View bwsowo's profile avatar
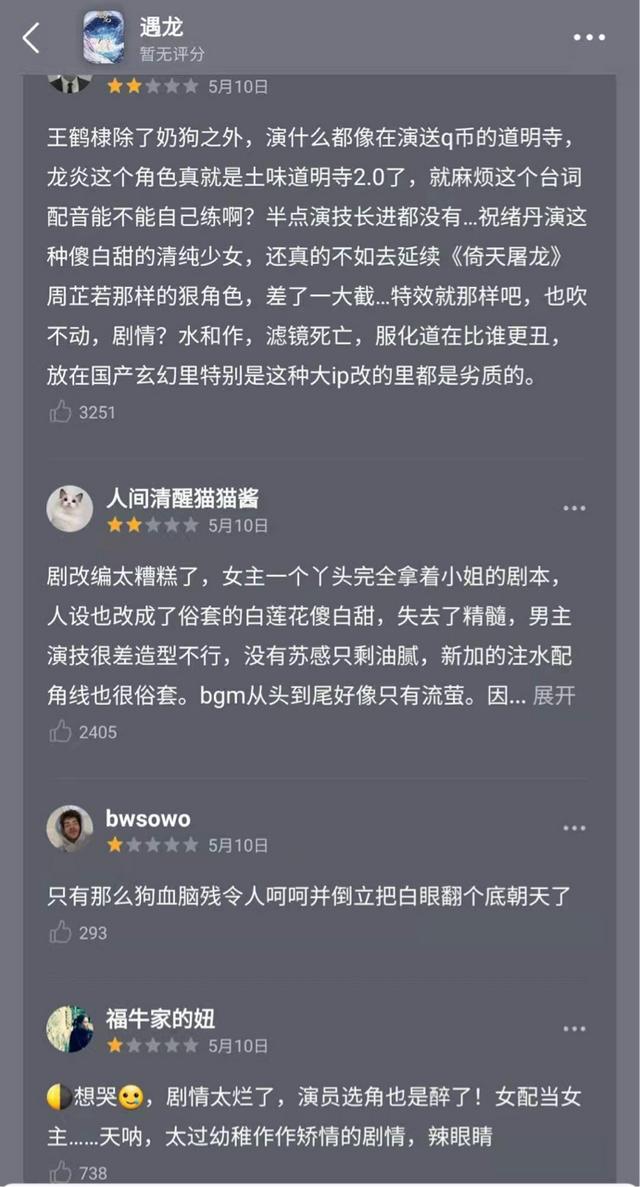Viewport: 640px width, 1187px height. [70, 828]
